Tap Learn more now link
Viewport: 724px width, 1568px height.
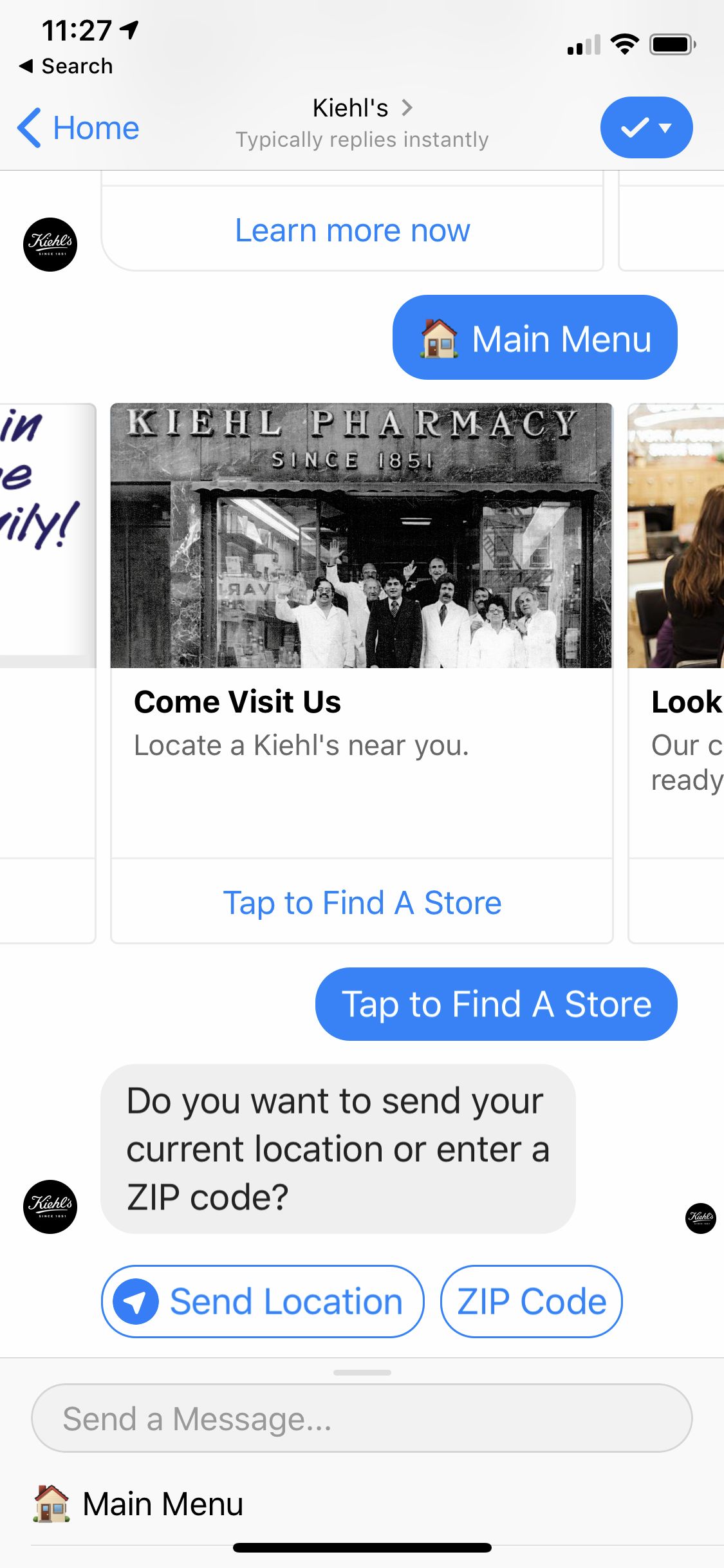[352, 230]
